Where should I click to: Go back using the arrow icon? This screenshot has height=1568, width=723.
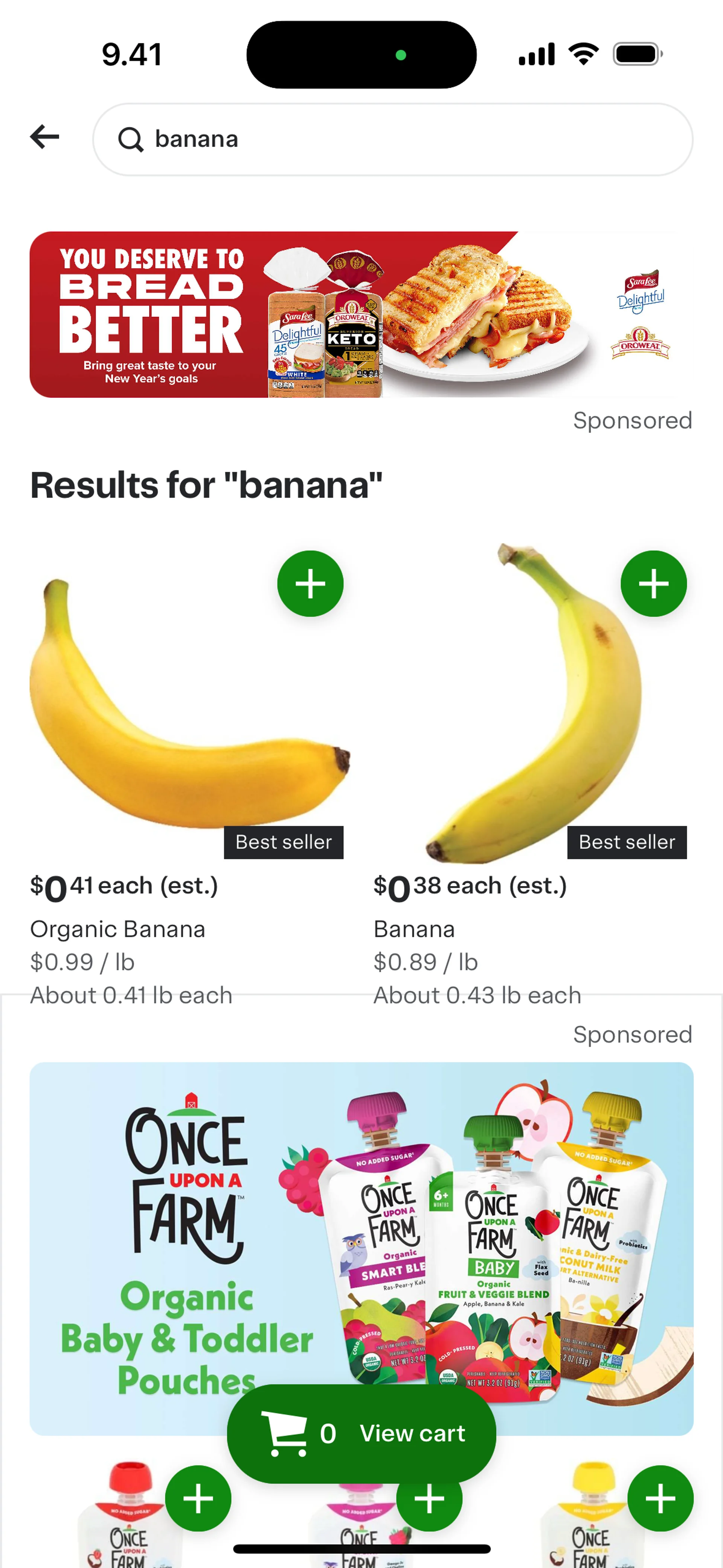coord(45,137)
